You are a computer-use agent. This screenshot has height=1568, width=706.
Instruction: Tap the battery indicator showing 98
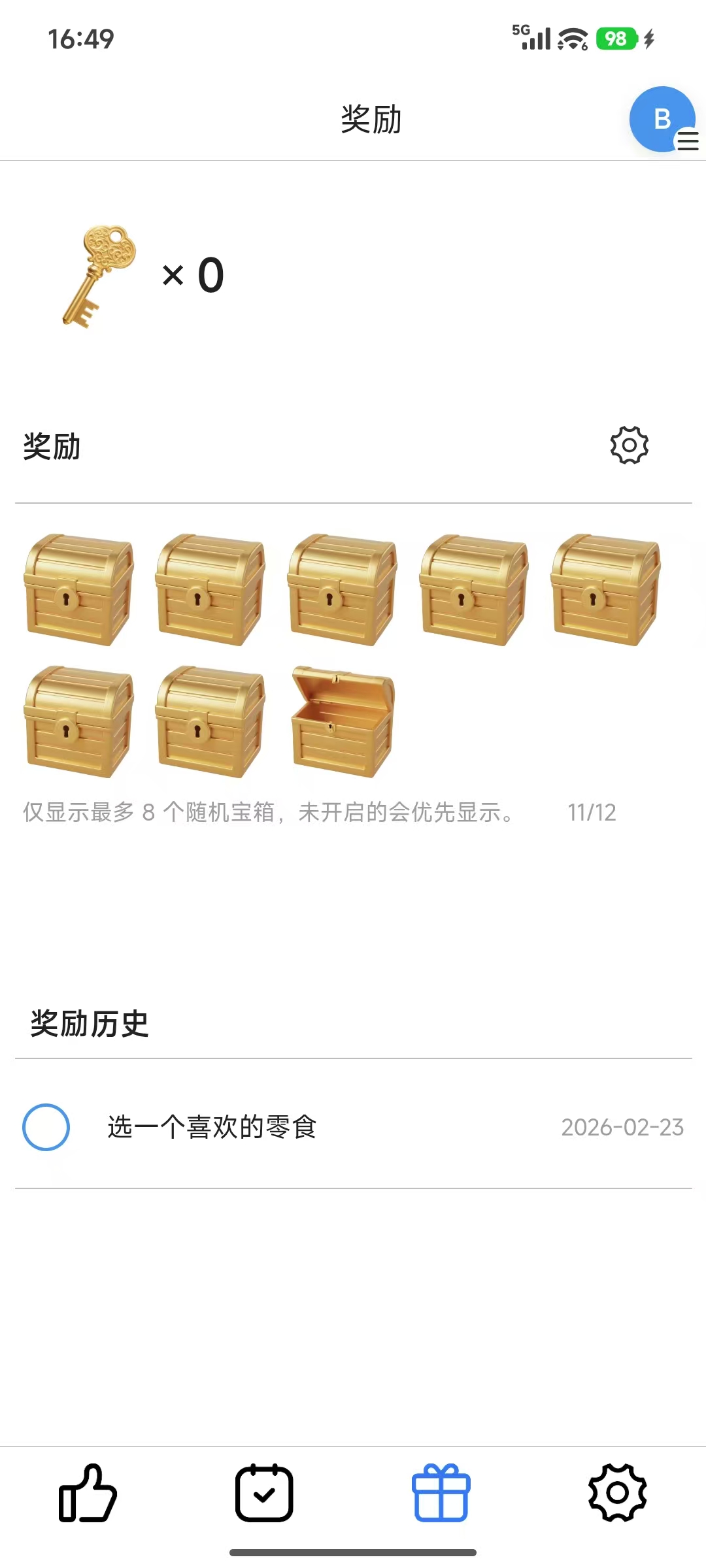point(614,39)
